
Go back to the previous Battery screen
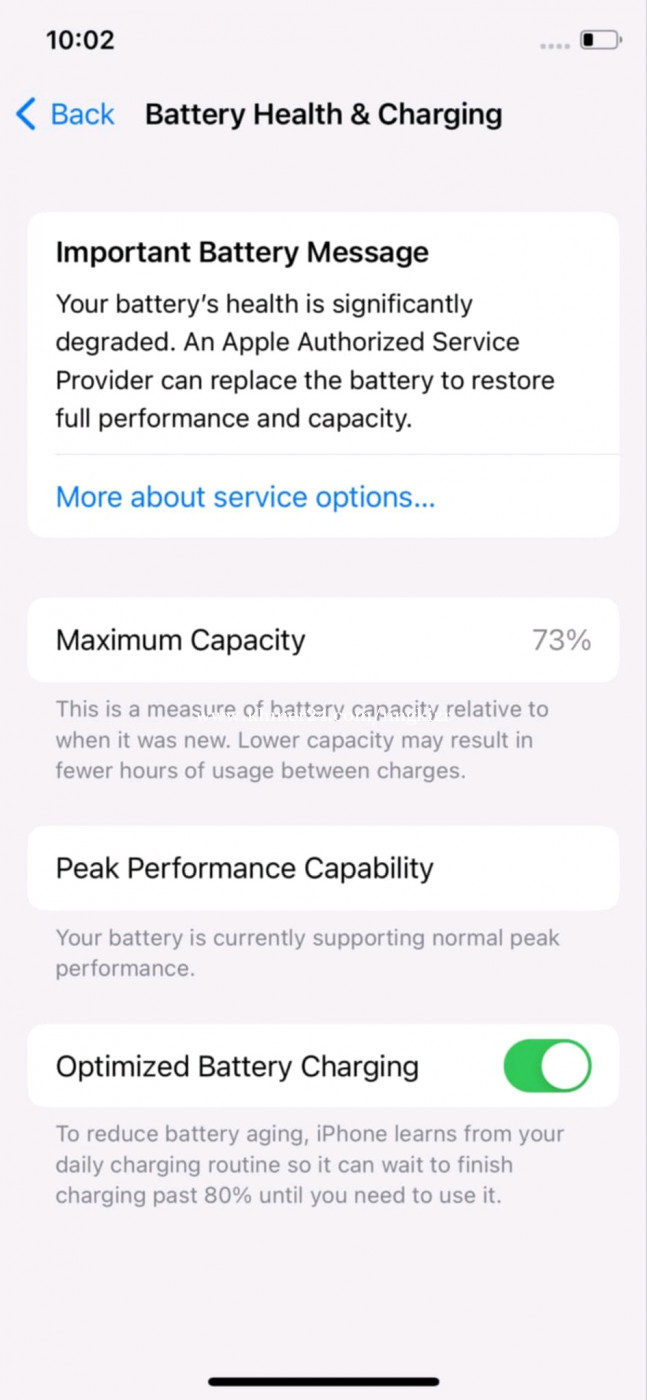[x=65, y=114]
